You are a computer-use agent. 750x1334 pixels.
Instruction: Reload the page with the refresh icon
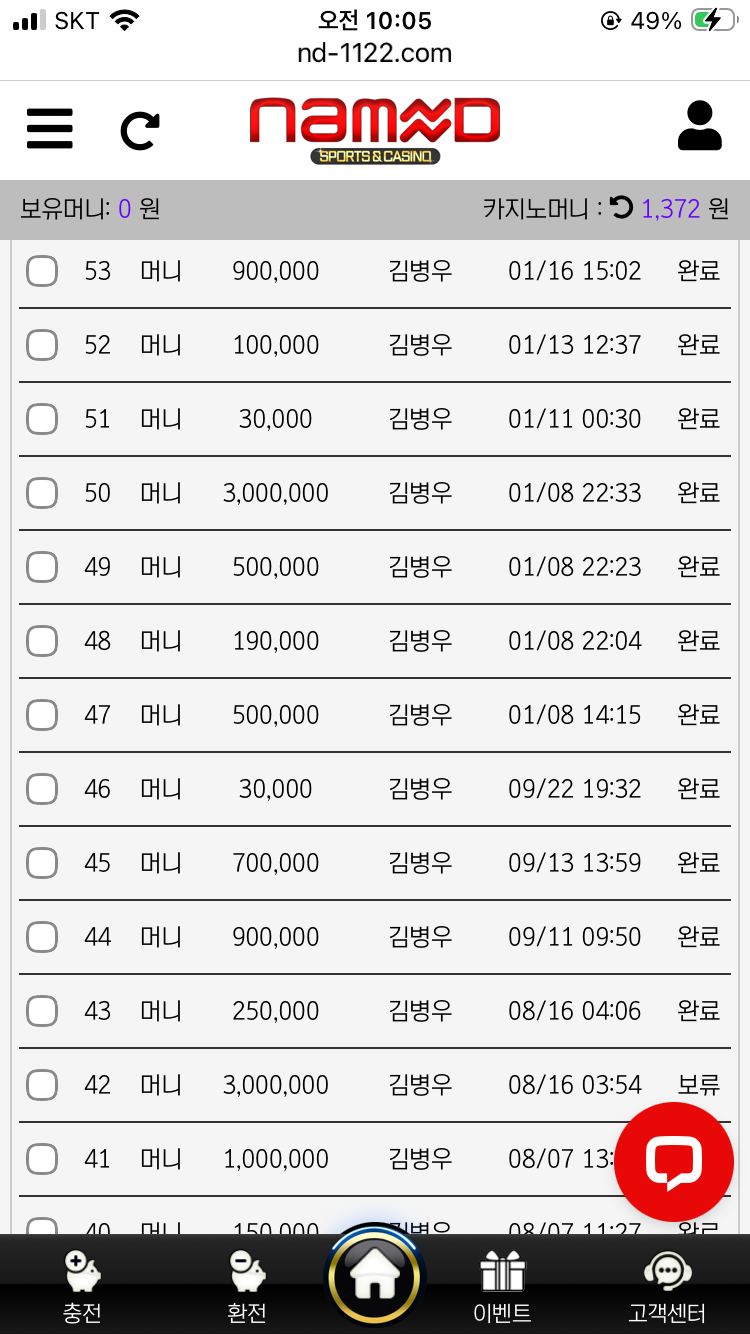click(140, 130)
